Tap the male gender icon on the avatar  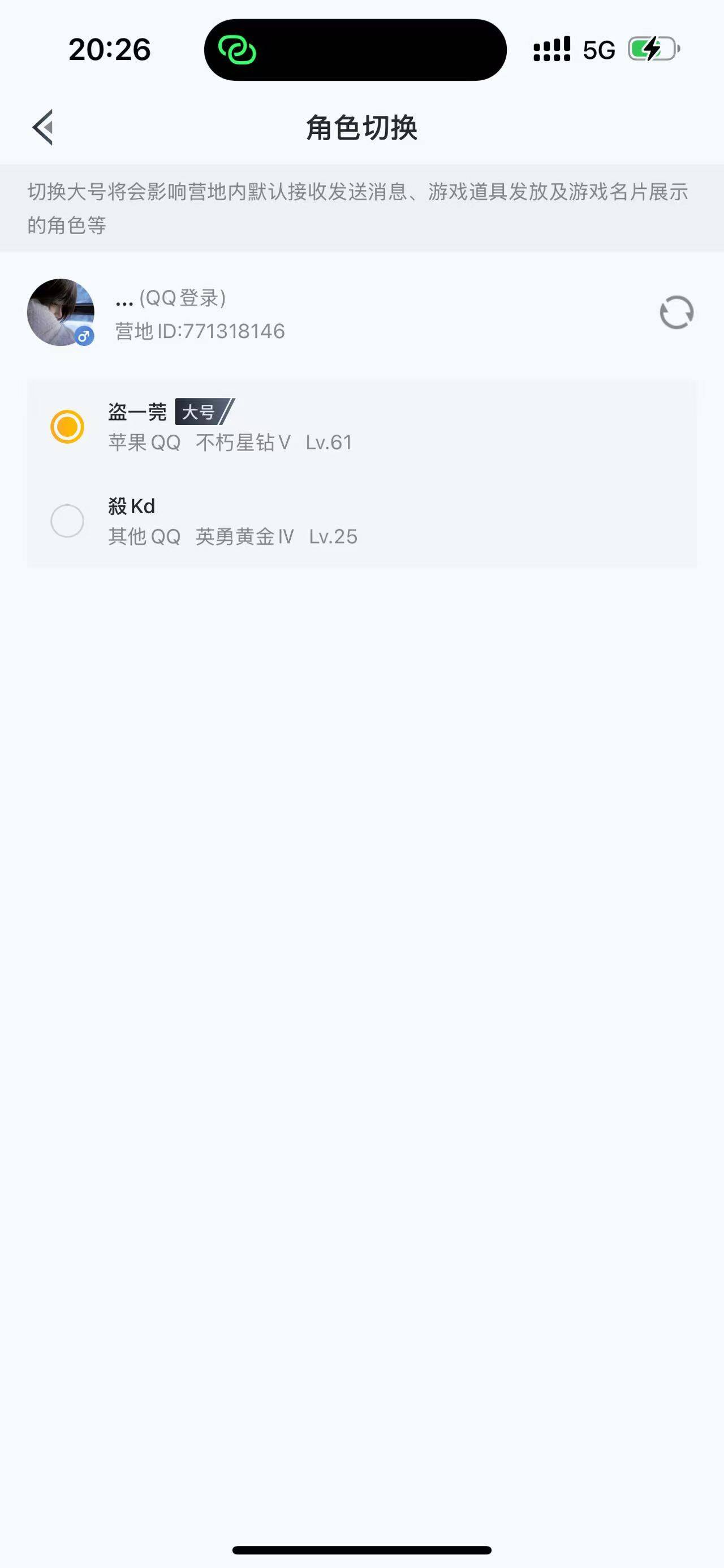coord(83,335)
